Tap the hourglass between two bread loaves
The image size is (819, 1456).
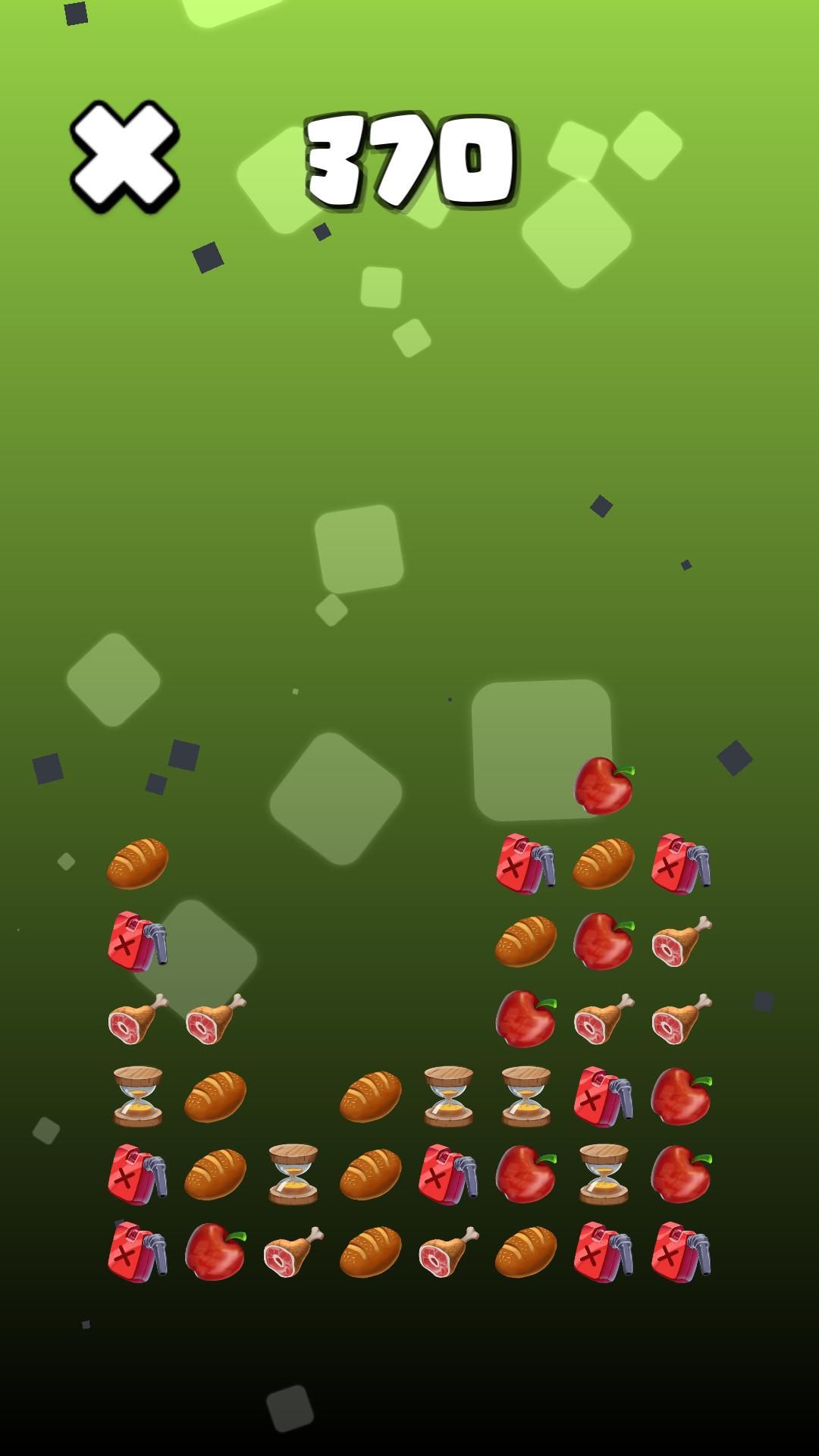293,1174
